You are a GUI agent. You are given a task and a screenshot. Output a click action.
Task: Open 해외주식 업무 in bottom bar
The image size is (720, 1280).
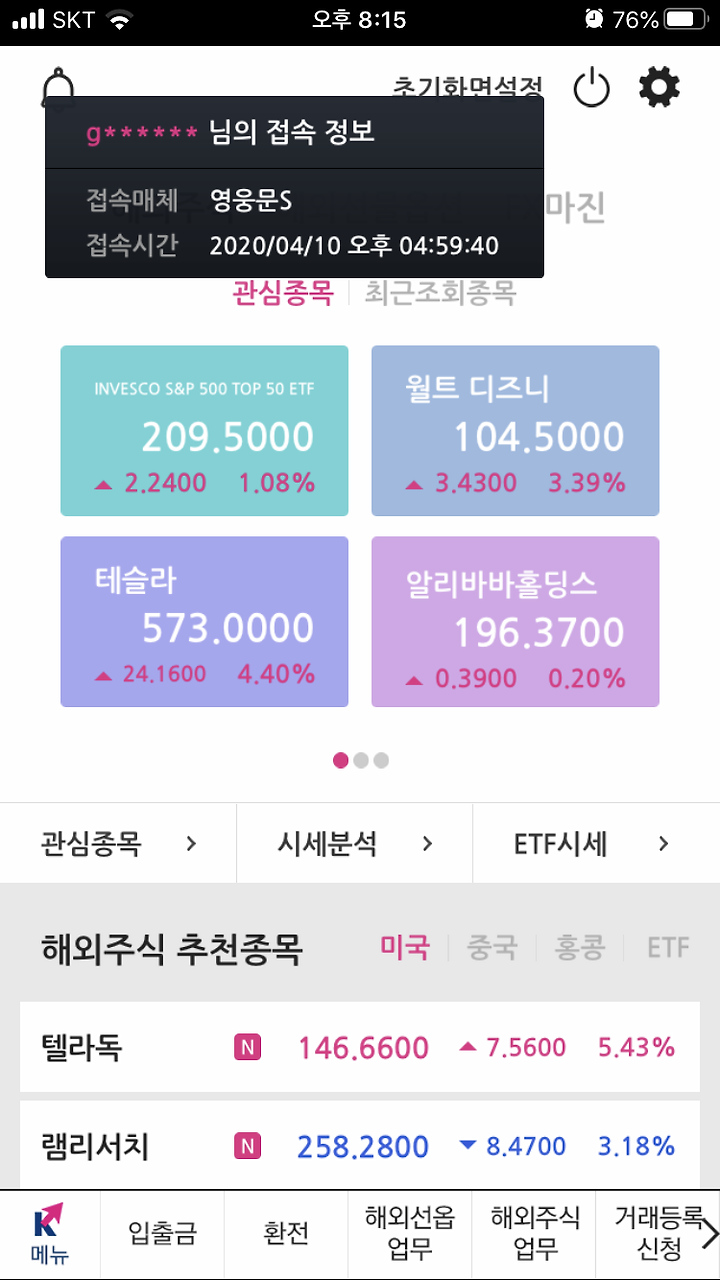534,1235
